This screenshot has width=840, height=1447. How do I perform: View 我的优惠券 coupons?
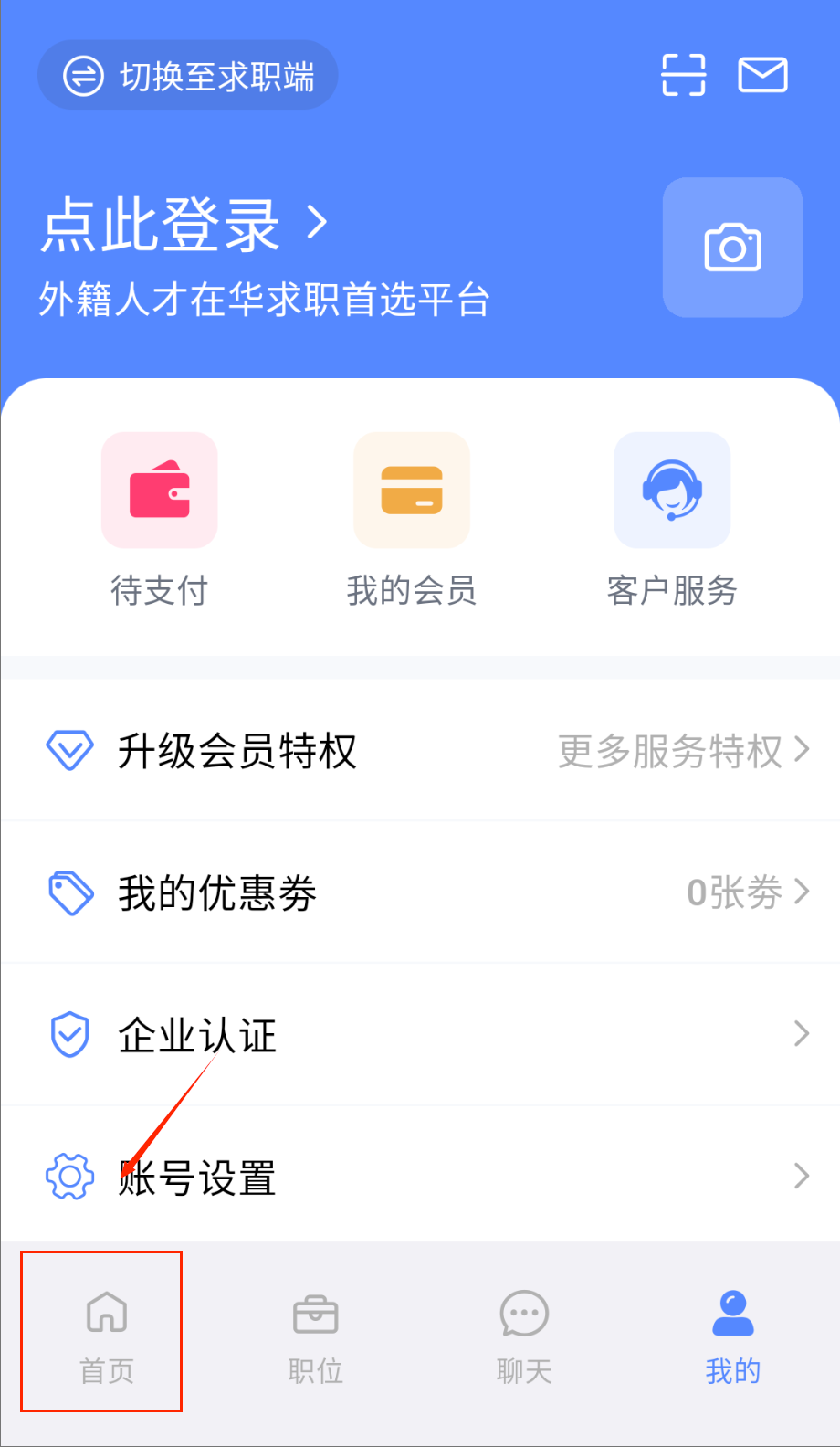pos(420,892)
